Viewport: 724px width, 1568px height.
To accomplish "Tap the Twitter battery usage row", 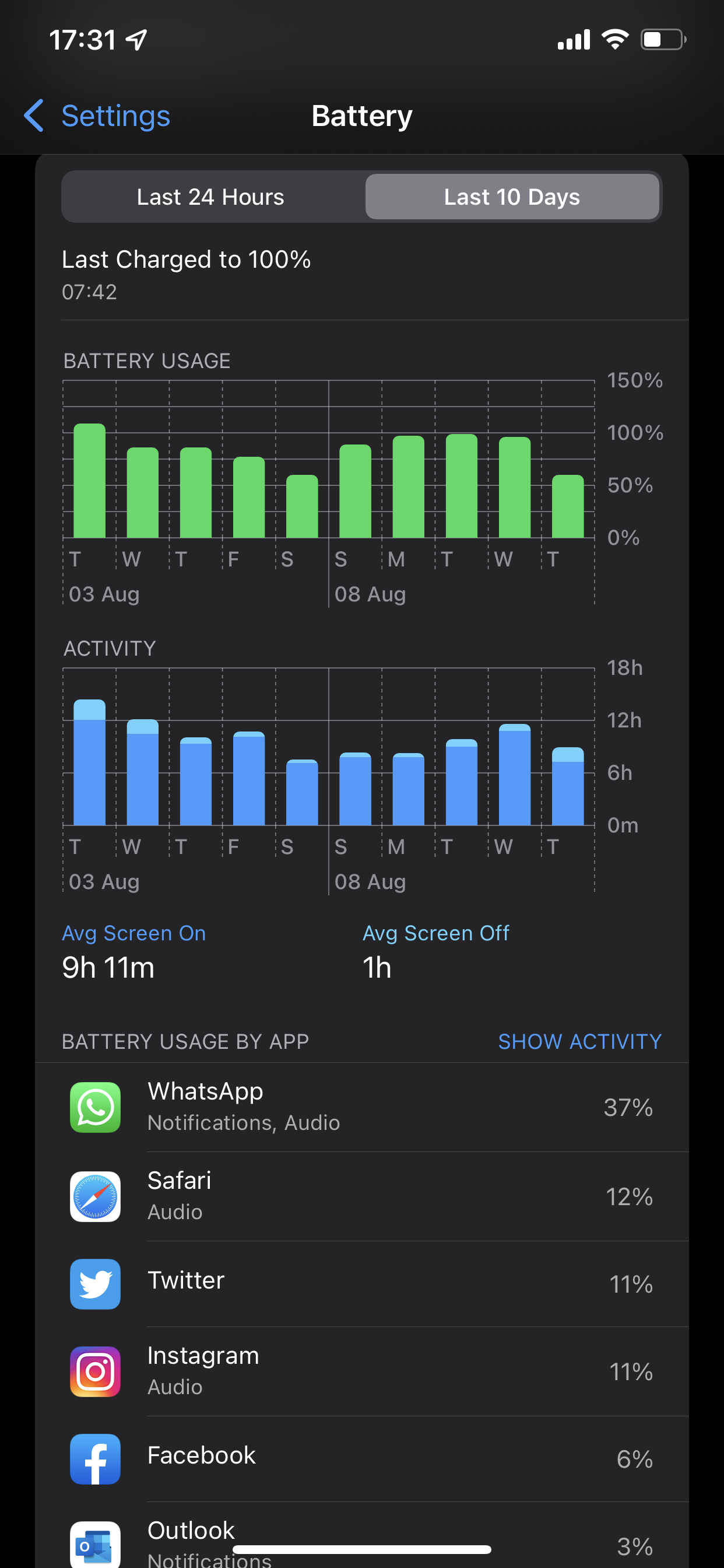I will click(361, 1284).
